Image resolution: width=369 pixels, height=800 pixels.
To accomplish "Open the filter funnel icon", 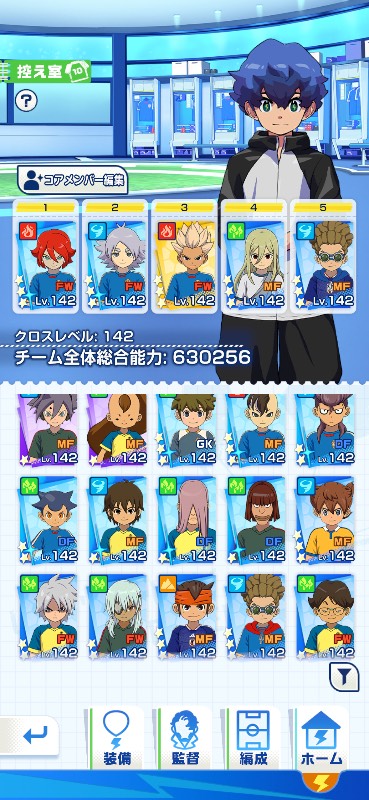I will [344, 677].
